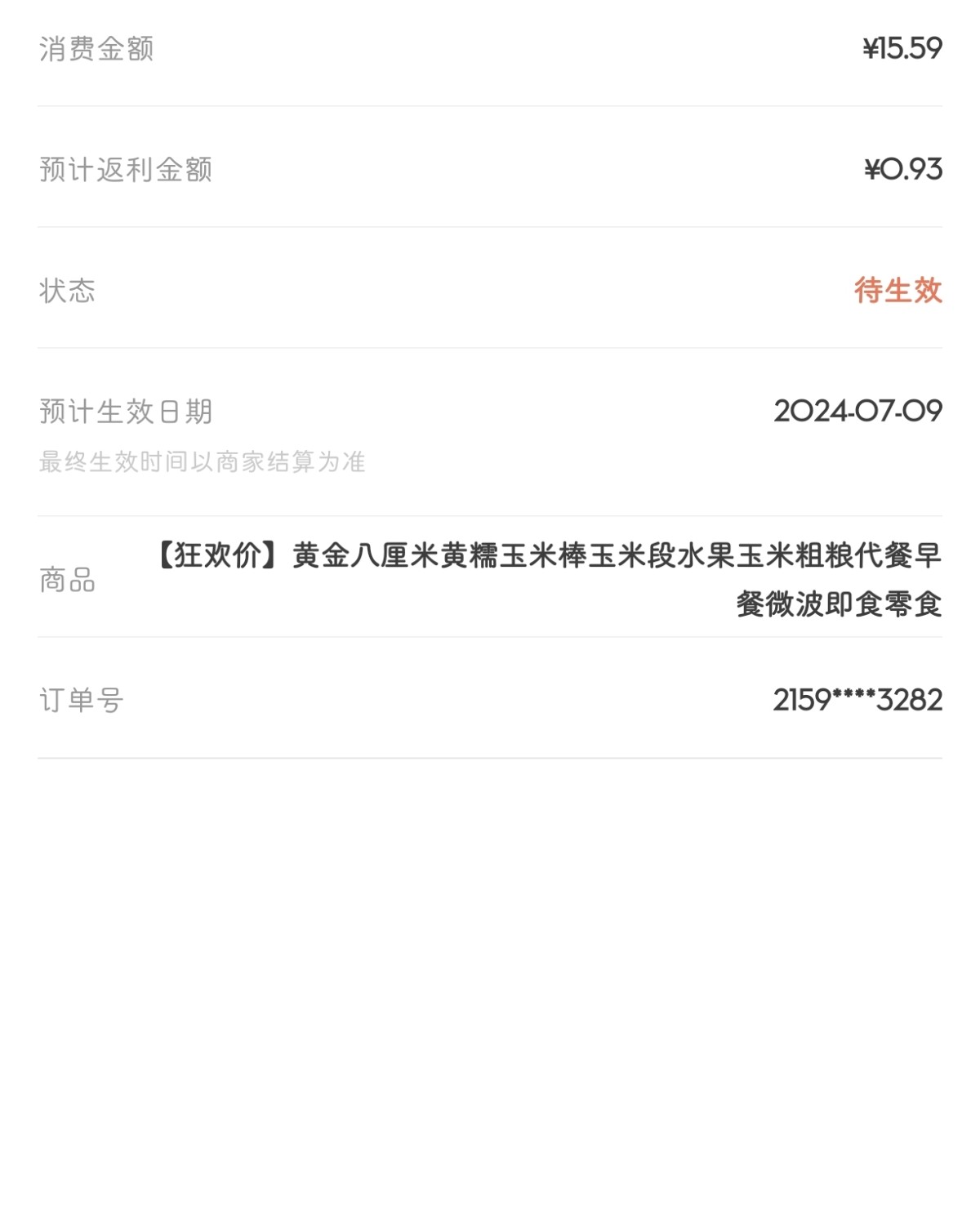Click the 订单号 row label
980x1225 pixels.
(78, 698)
